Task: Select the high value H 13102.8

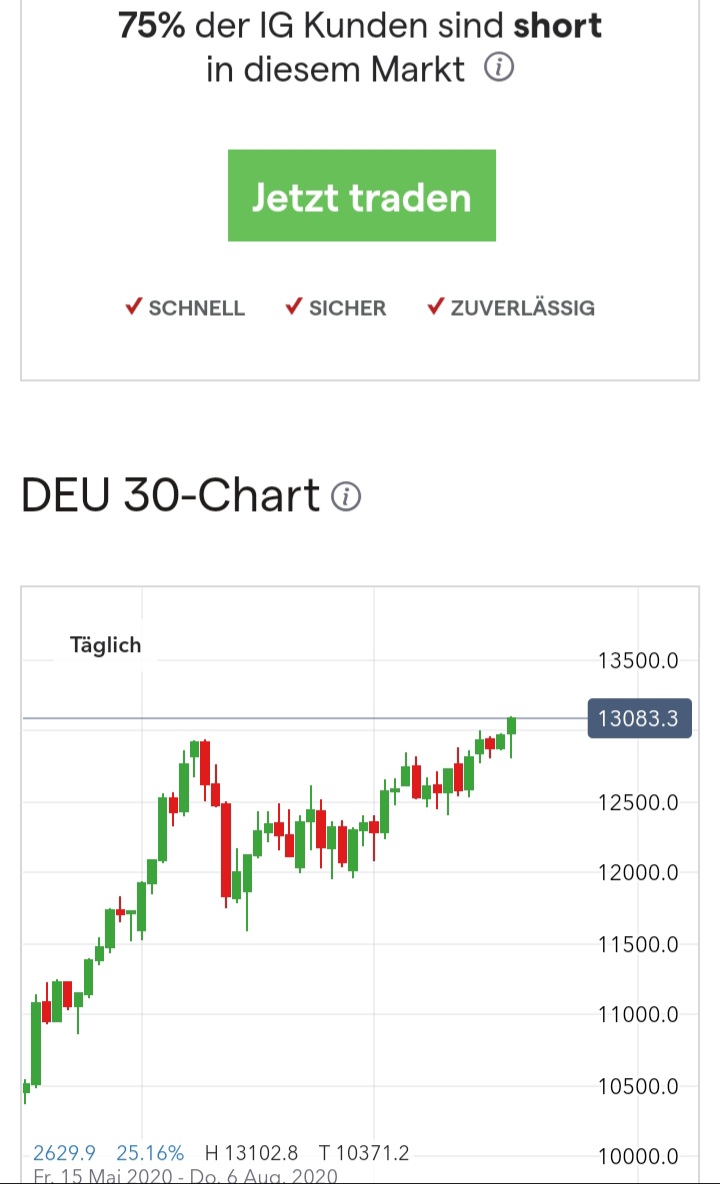Action: point(253,1152)
